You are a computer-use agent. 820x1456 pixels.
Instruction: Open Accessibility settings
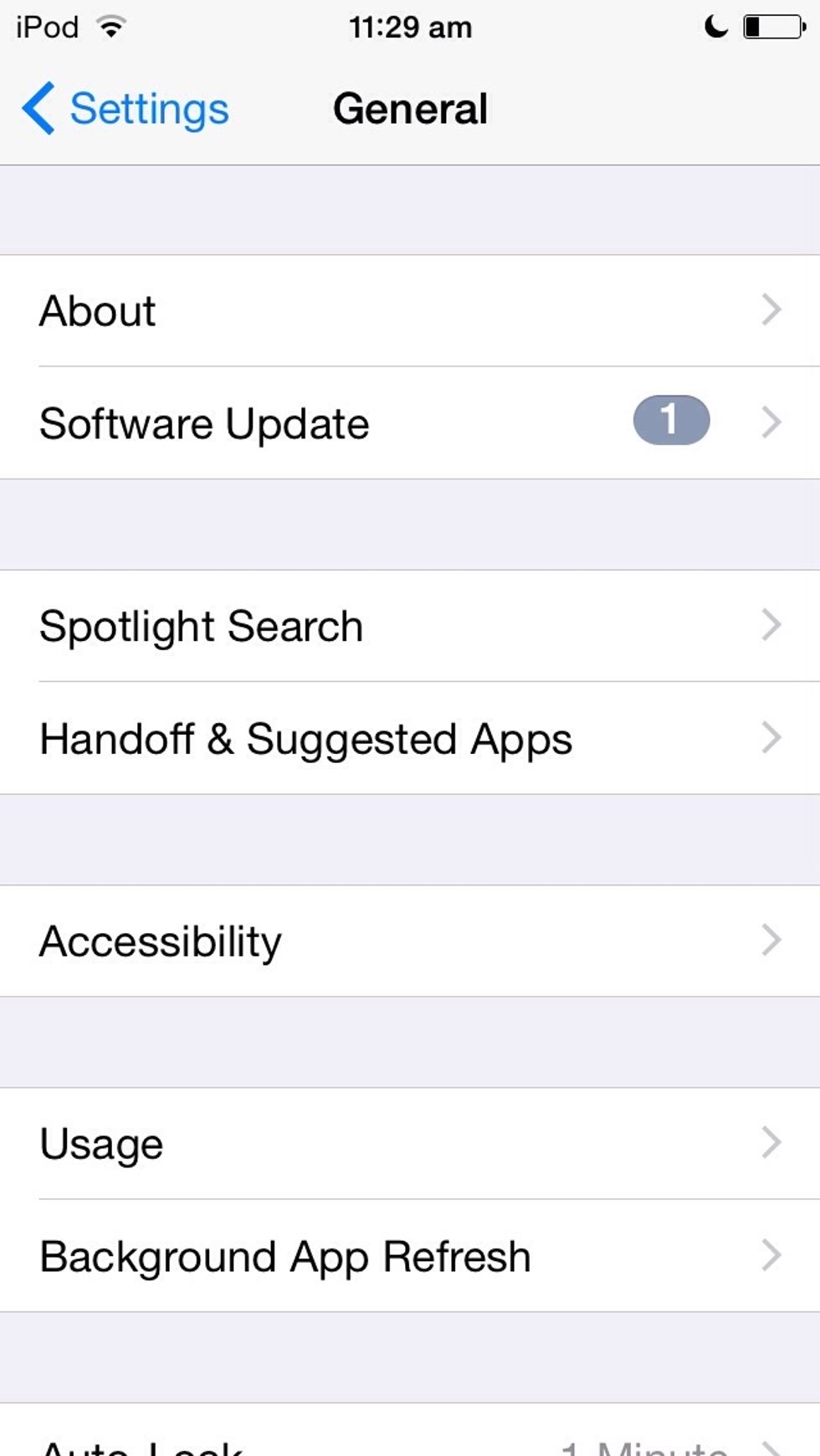coord(410,941)
